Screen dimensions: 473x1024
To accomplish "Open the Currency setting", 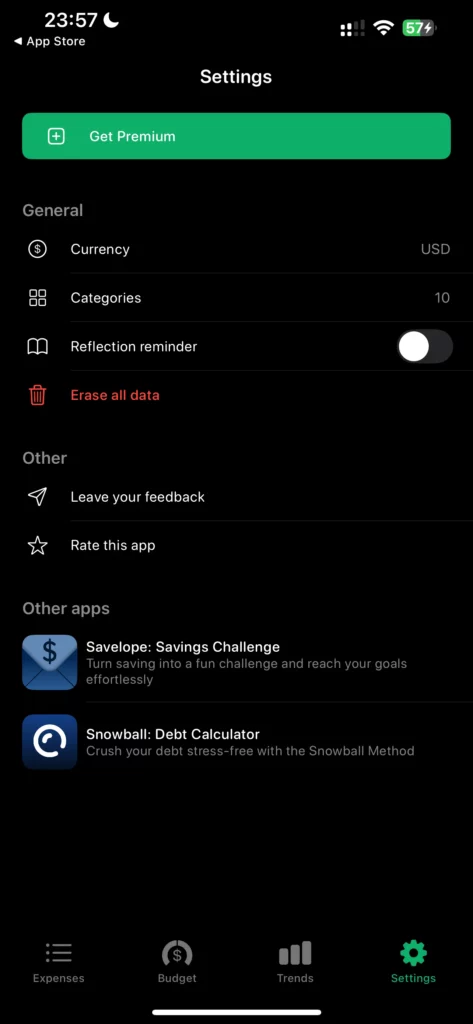I will point(236,249).
